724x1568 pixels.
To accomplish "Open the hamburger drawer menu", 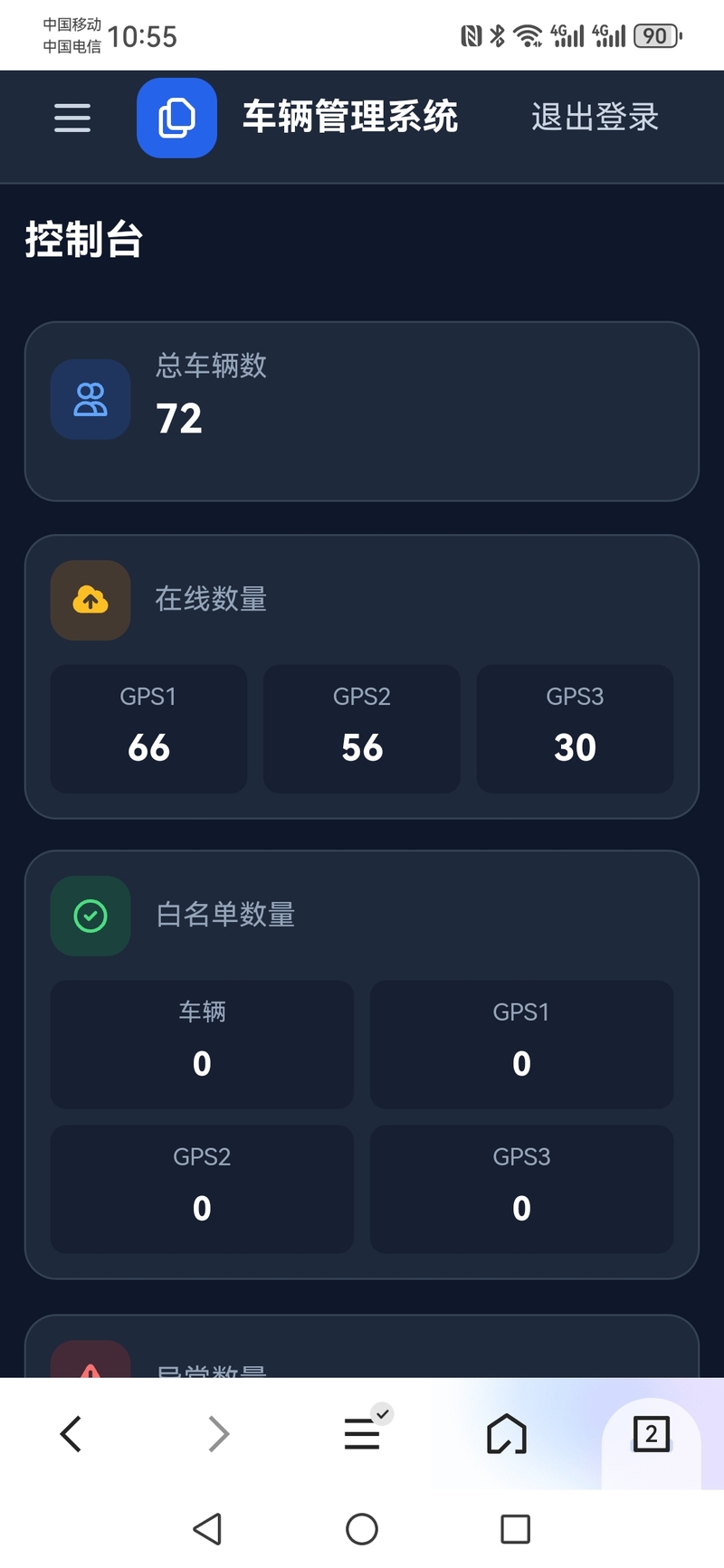I will tap(72, 118).
